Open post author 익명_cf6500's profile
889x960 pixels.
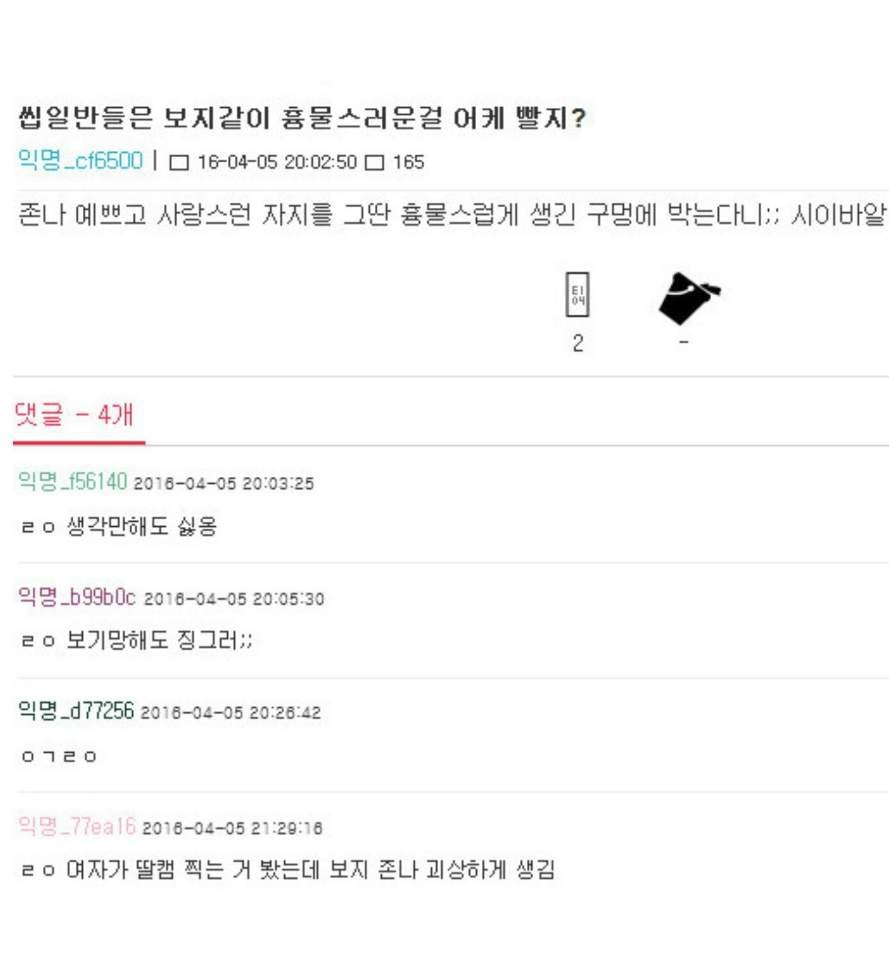coord(81,161)
